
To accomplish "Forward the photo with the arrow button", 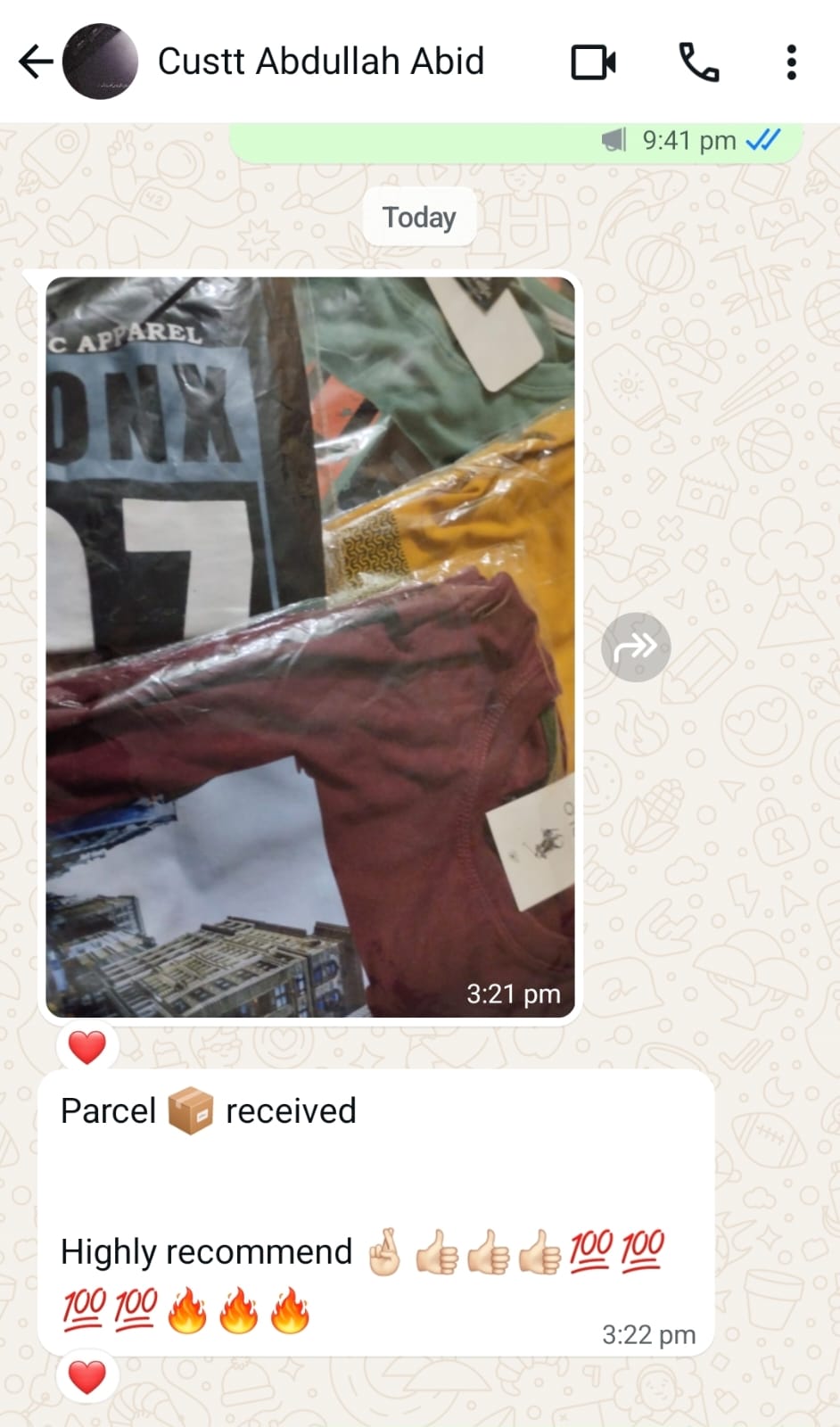I will click(636, 647).
